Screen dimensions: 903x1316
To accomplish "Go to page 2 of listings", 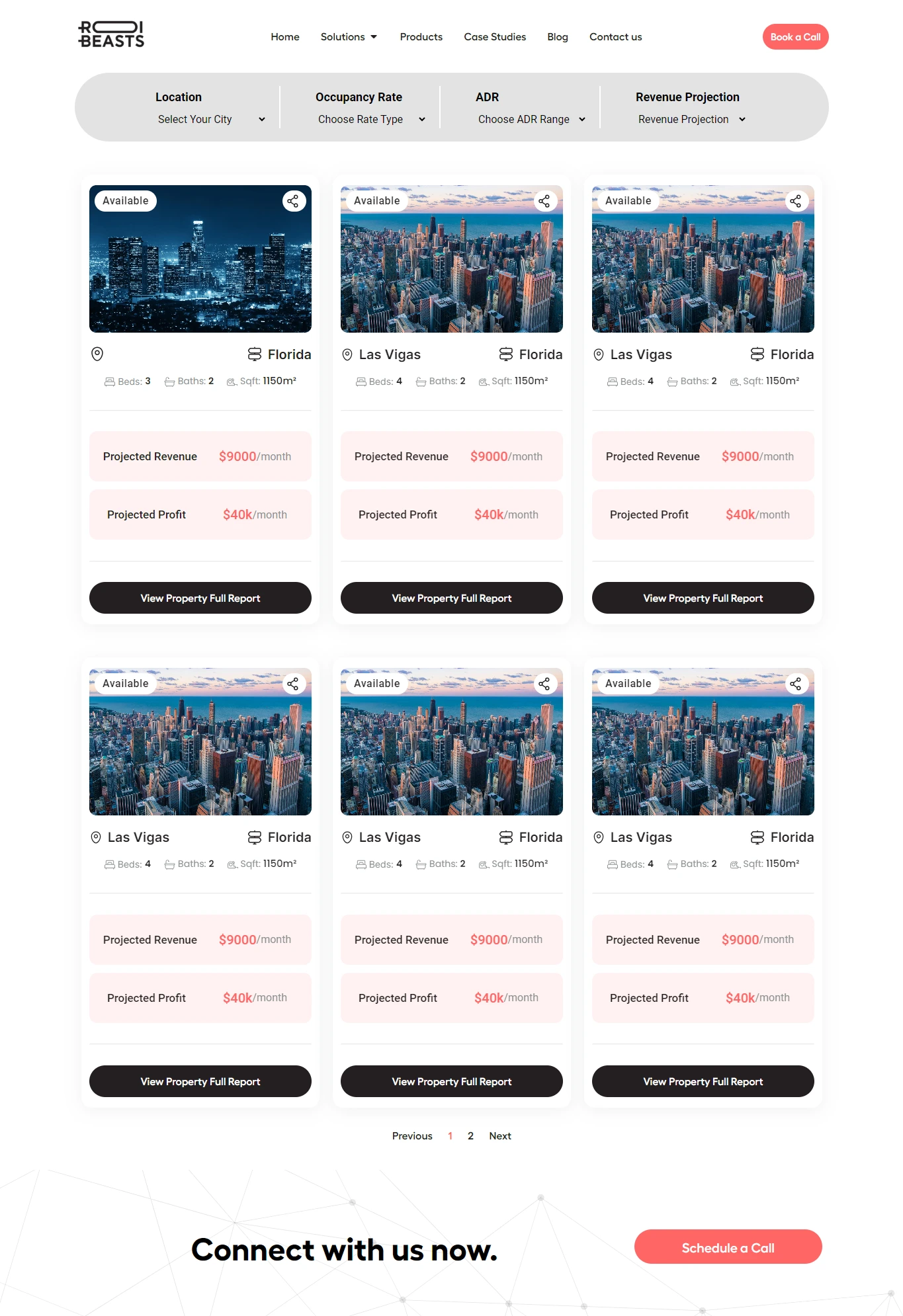I will point(470,1136).
